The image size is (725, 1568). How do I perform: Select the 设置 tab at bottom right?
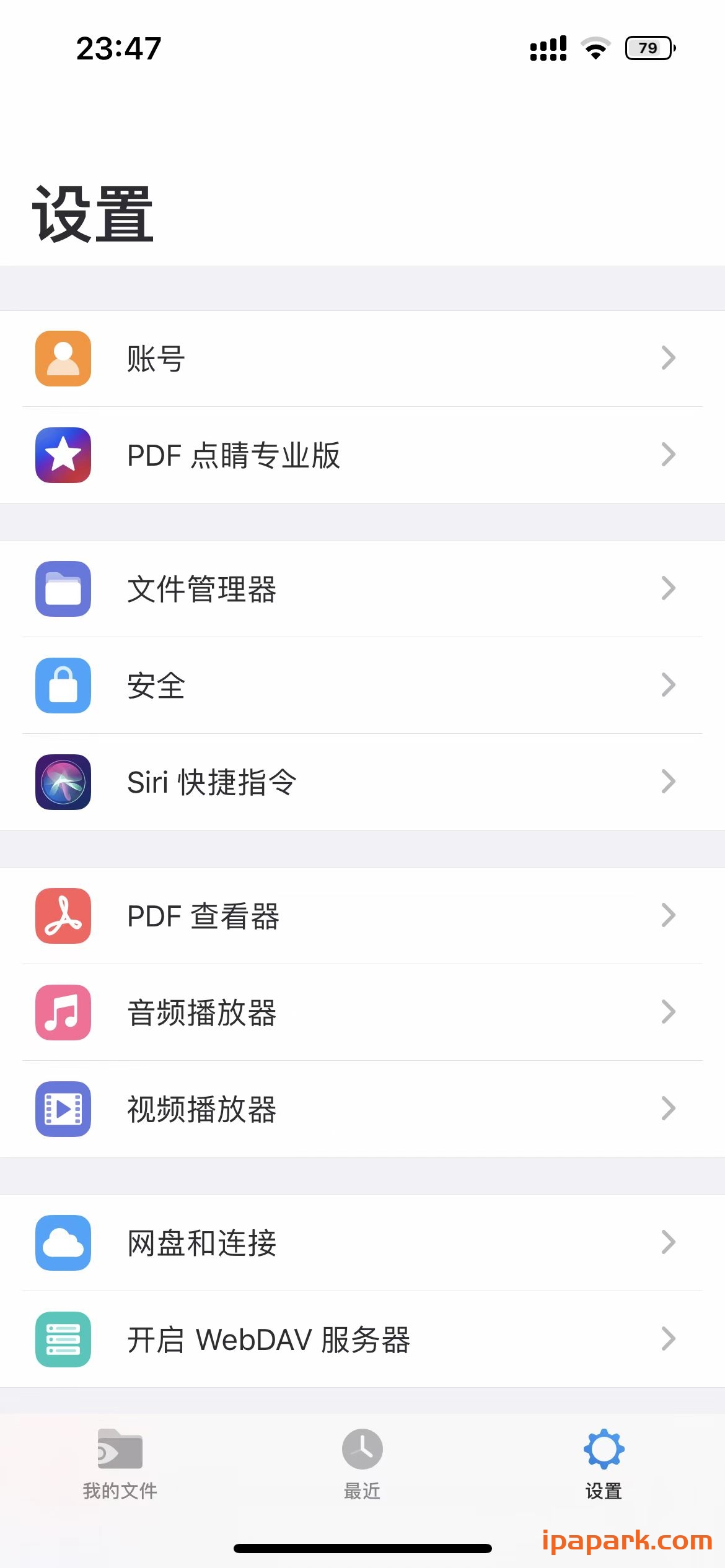(x=604, y=1470)
